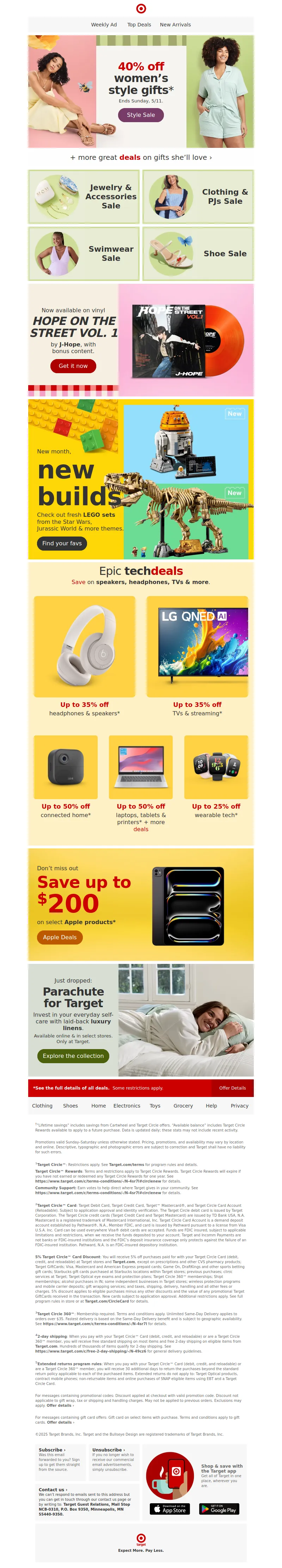
Task: Open the Shoe Sale tile
Action: pos(198,254)
